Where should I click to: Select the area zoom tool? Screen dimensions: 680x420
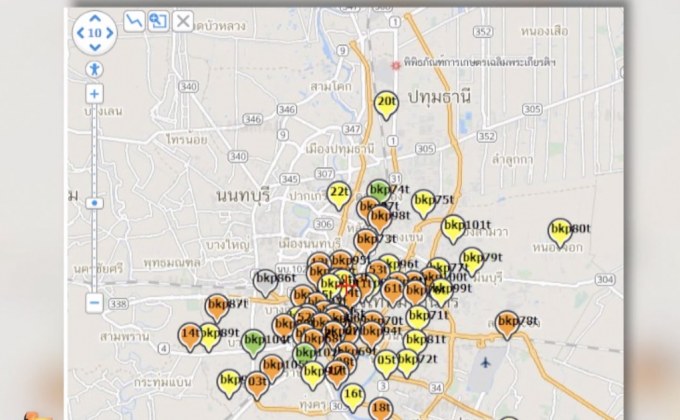(x=158, y=20)
